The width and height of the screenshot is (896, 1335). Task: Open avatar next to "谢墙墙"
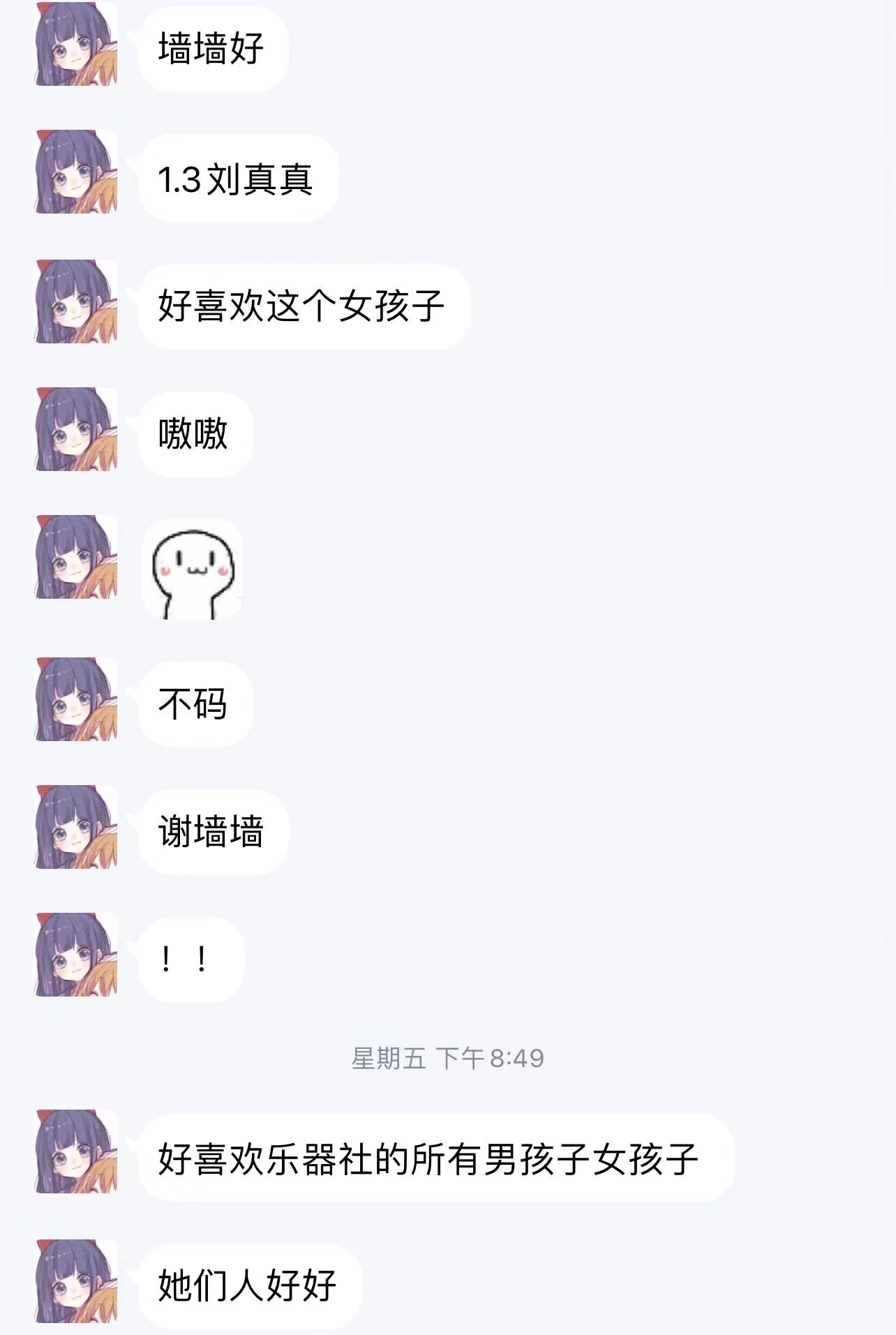tap(76, 827)
